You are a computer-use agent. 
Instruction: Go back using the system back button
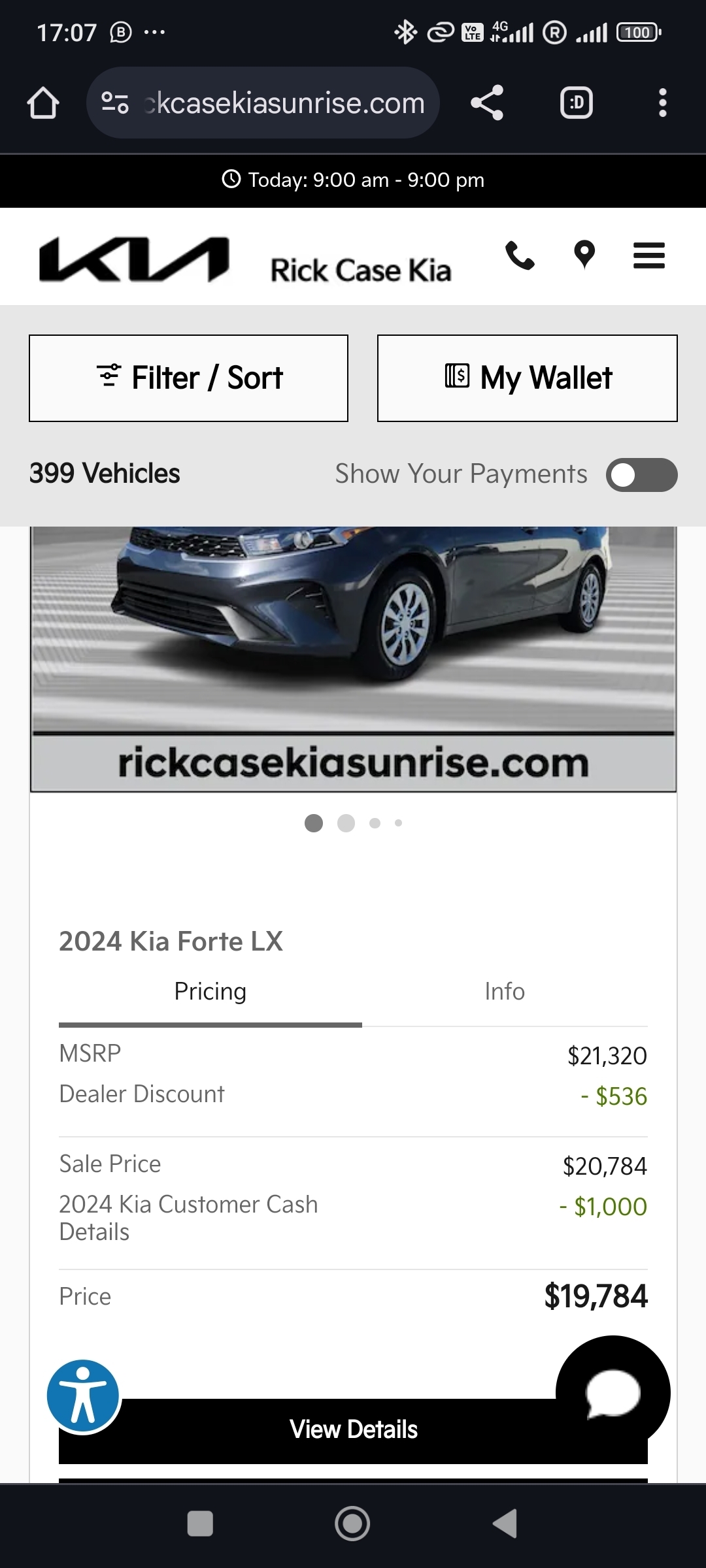click(x=505, y=1524)
